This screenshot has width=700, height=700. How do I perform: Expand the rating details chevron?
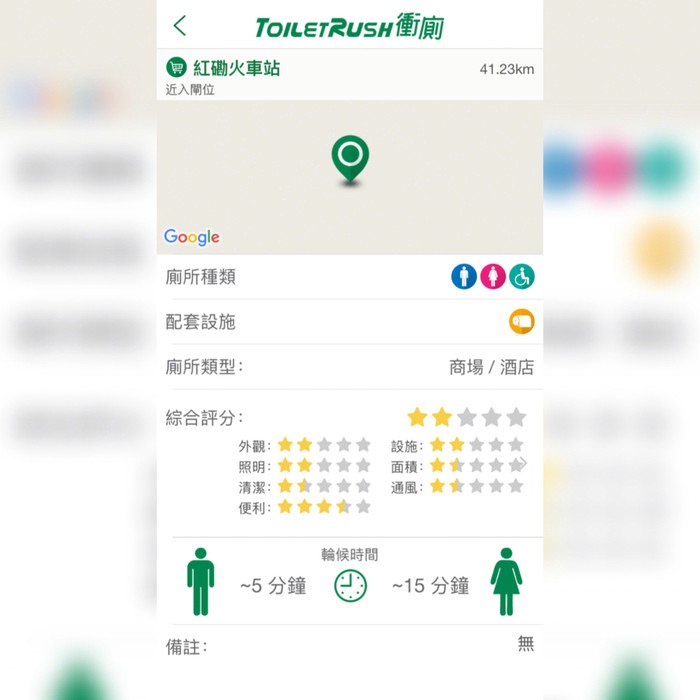[523, 464]
